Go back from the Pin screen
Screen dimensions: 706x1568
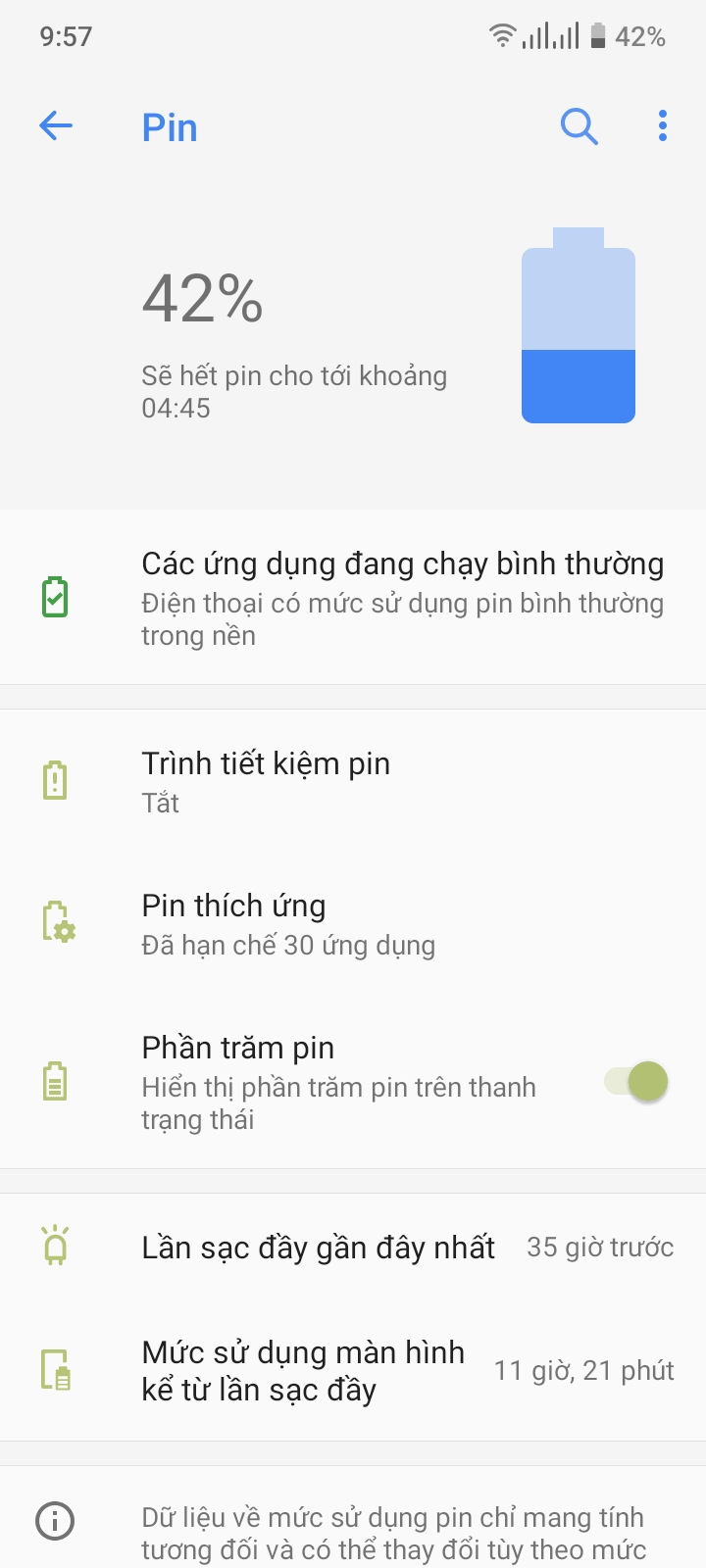(56, 126)
